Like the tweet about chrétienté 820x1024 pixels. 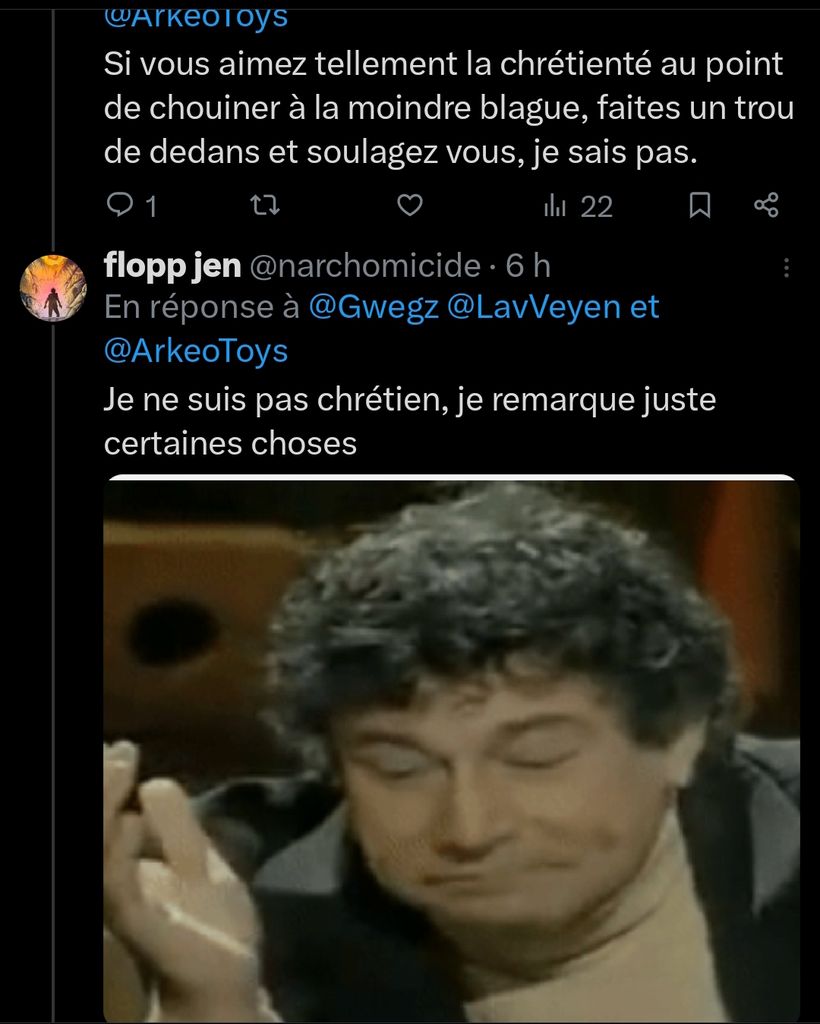tap(409, 206)
